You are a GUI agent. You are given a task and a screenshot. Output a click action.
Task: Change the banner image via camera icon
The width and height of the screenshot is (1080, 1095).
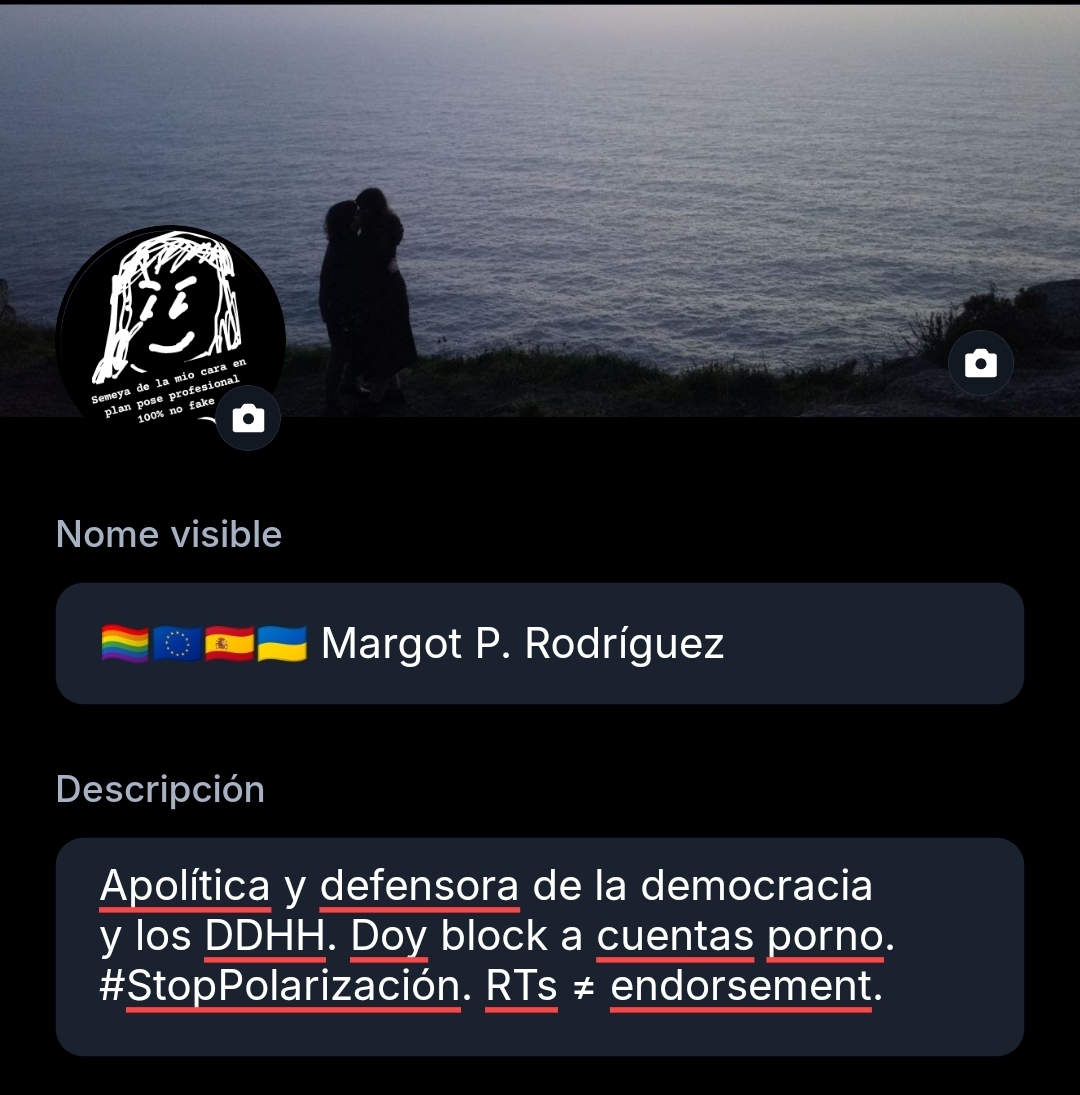980,363
